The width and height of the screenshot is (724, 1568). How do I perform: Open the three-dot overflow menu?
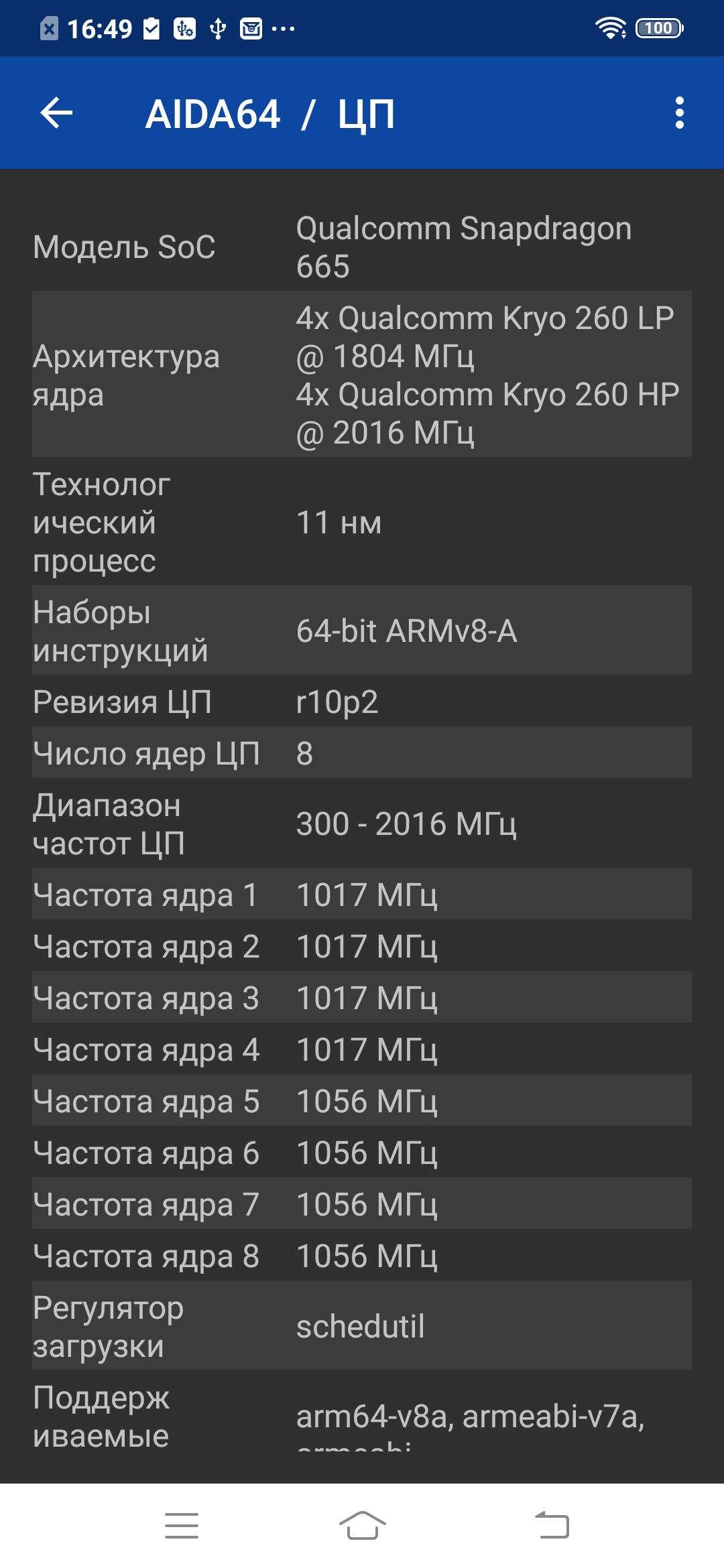pyautogui.click(x=679, y=113)
